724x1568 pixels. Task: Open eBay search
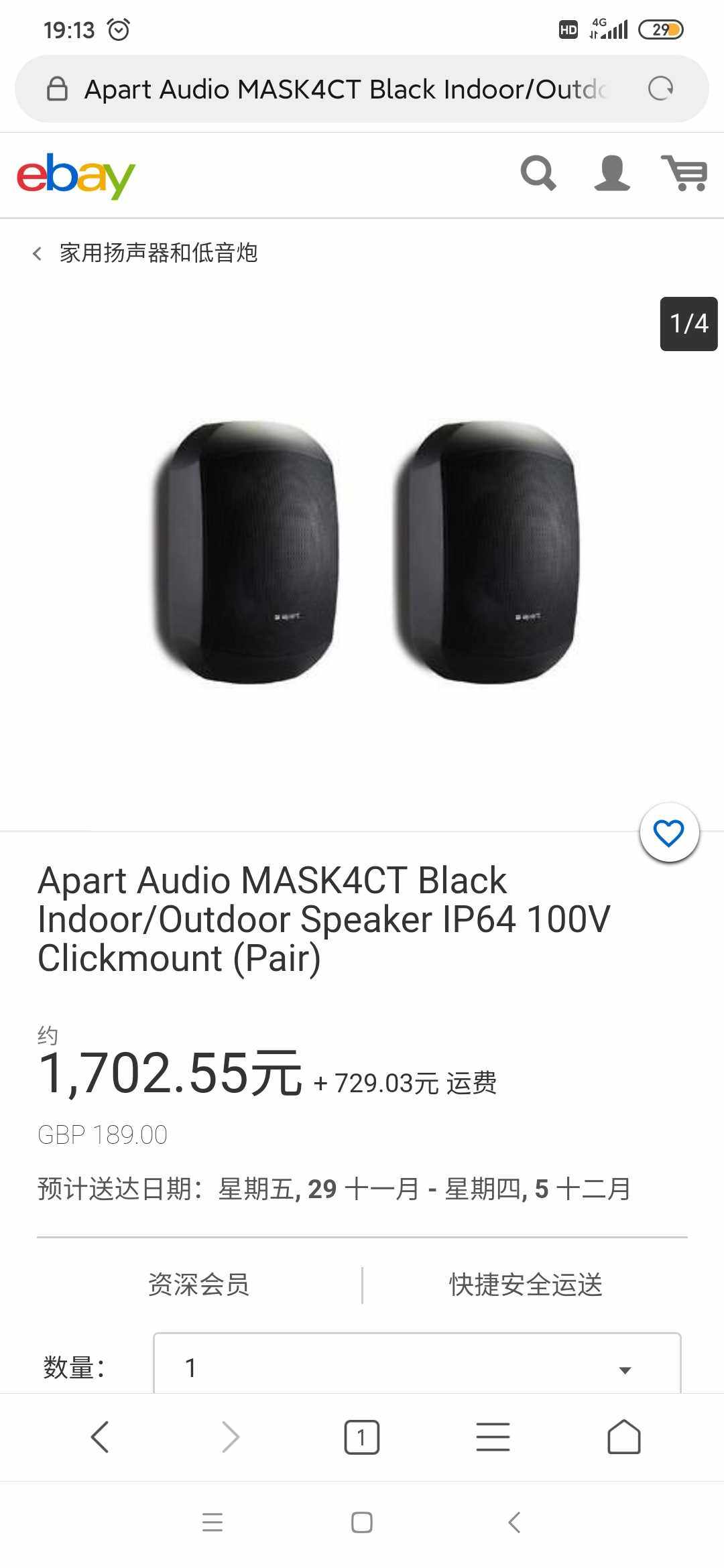point(538,174)
